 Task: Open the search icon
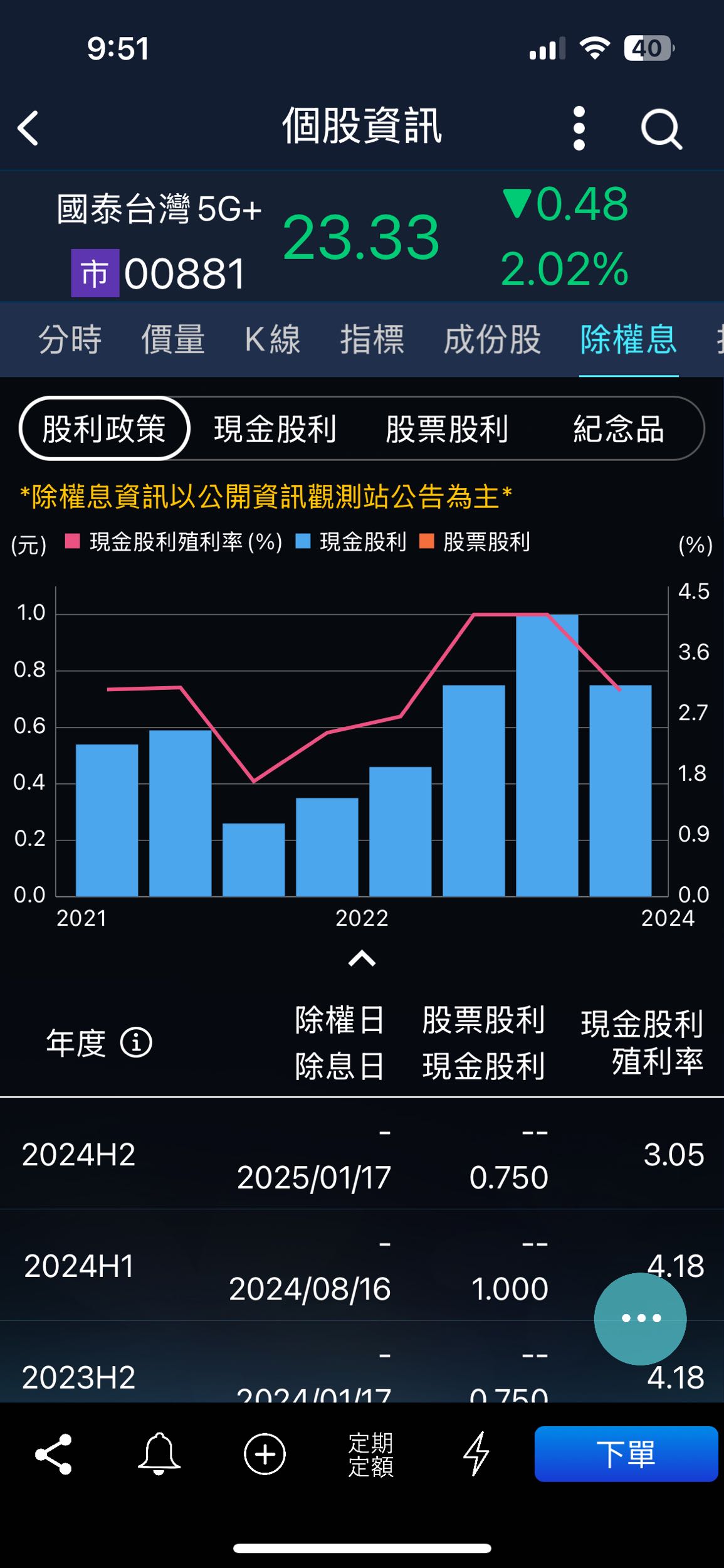click(x=661, y=128)
